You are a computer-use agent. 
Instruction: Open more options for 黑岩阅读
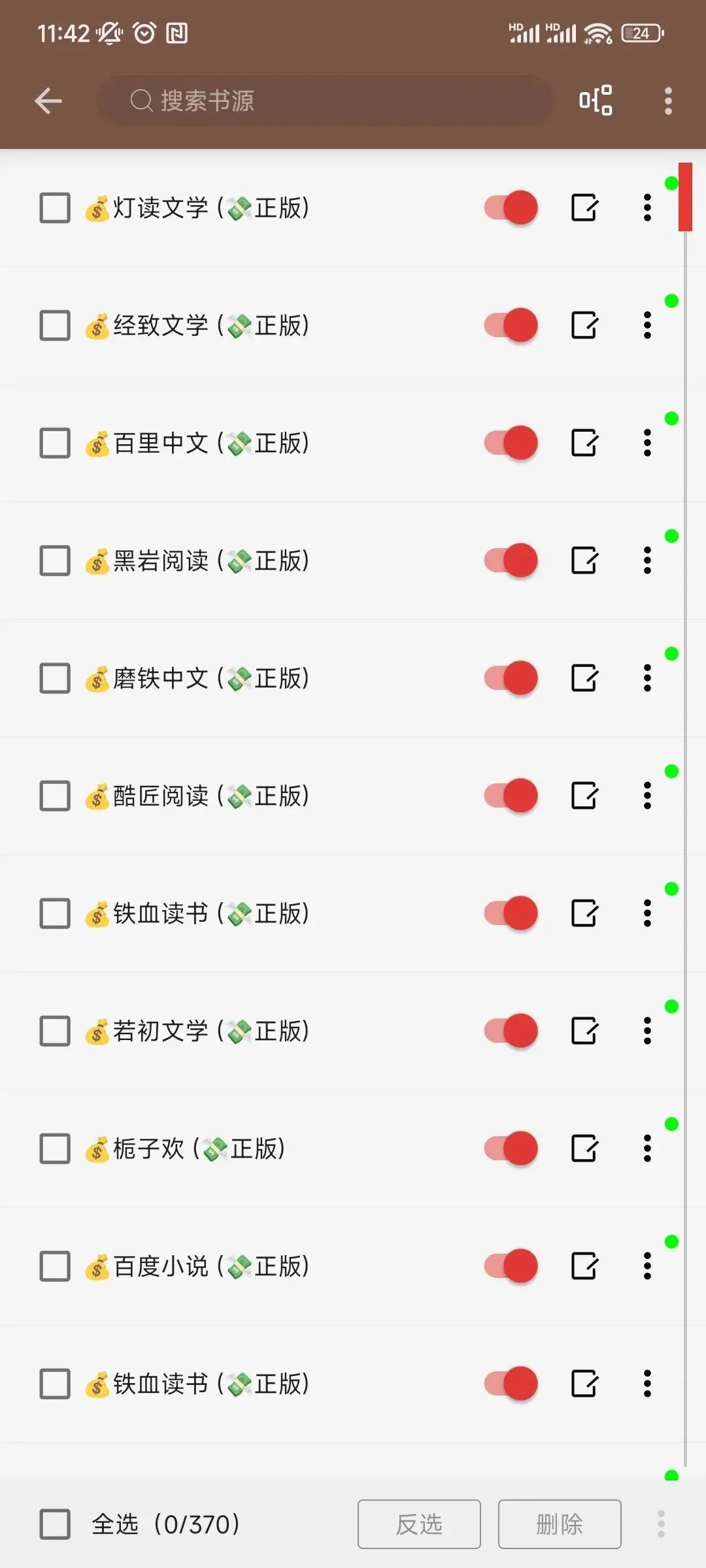tap(647, 561)
